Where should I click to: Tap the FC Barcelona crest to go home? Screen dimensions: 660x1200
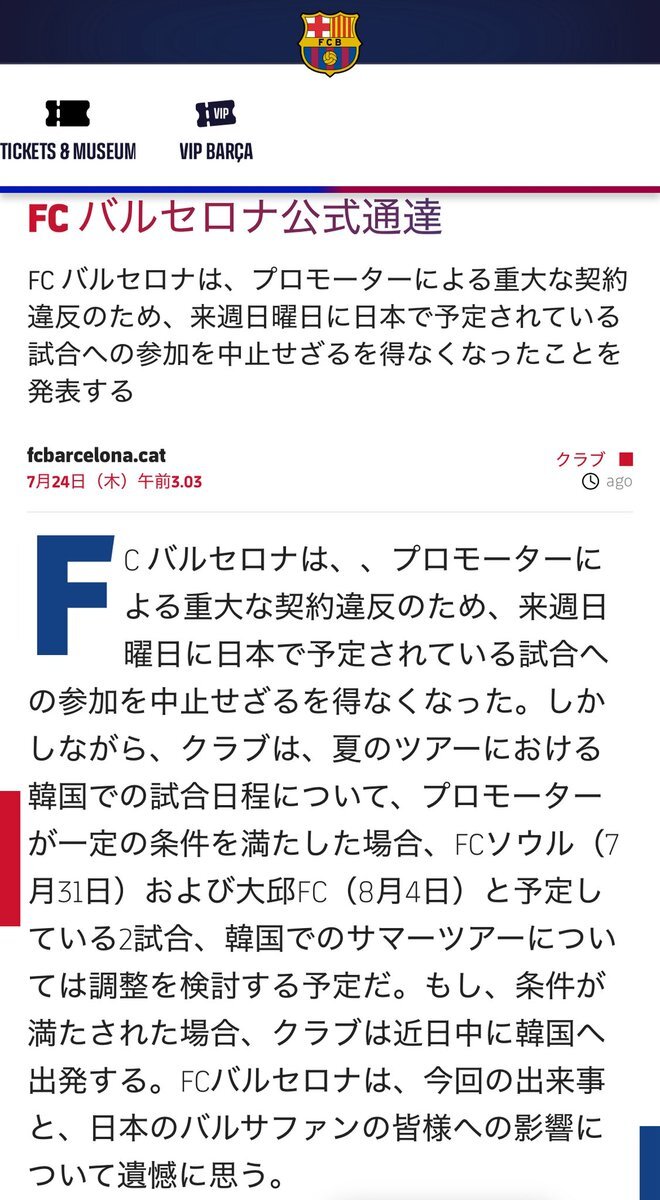point(330,43)
